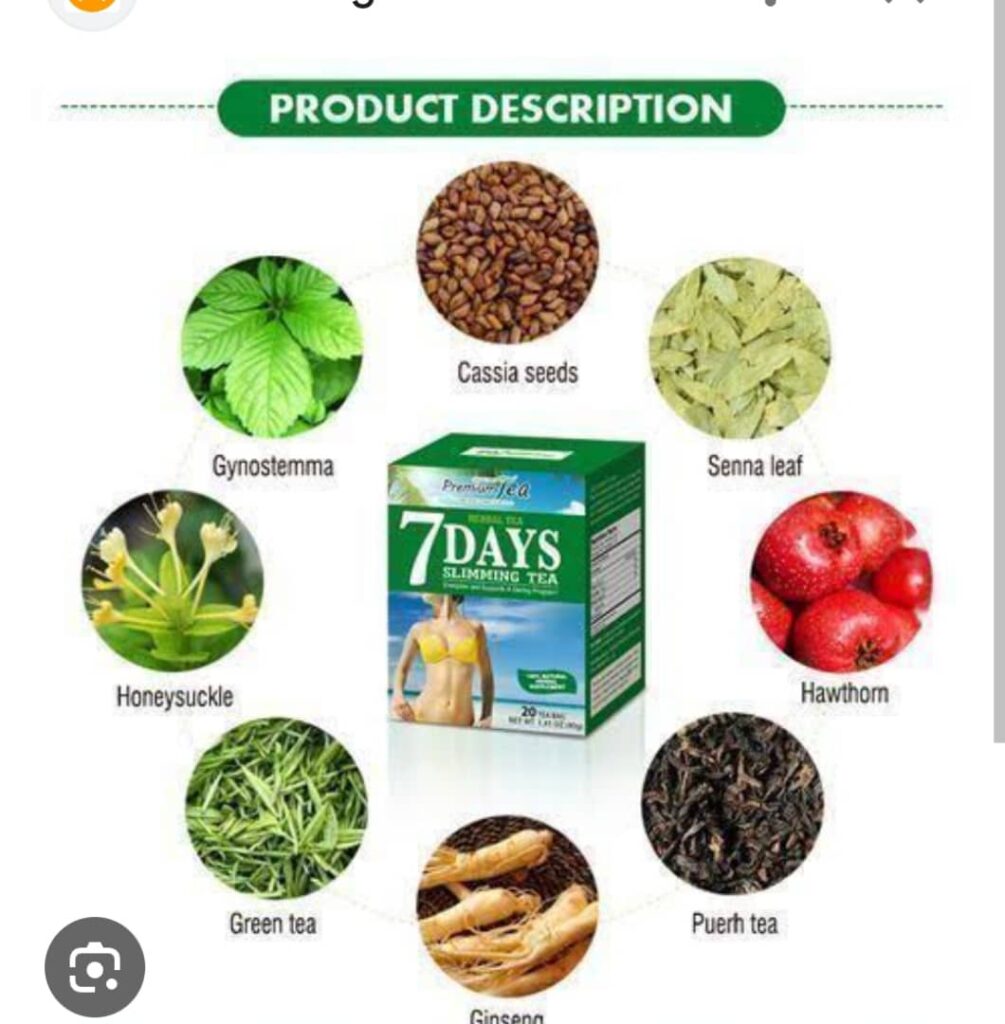
Task: Open the 7 Days Slimming Tea image
Action: [x=514, y=585]
